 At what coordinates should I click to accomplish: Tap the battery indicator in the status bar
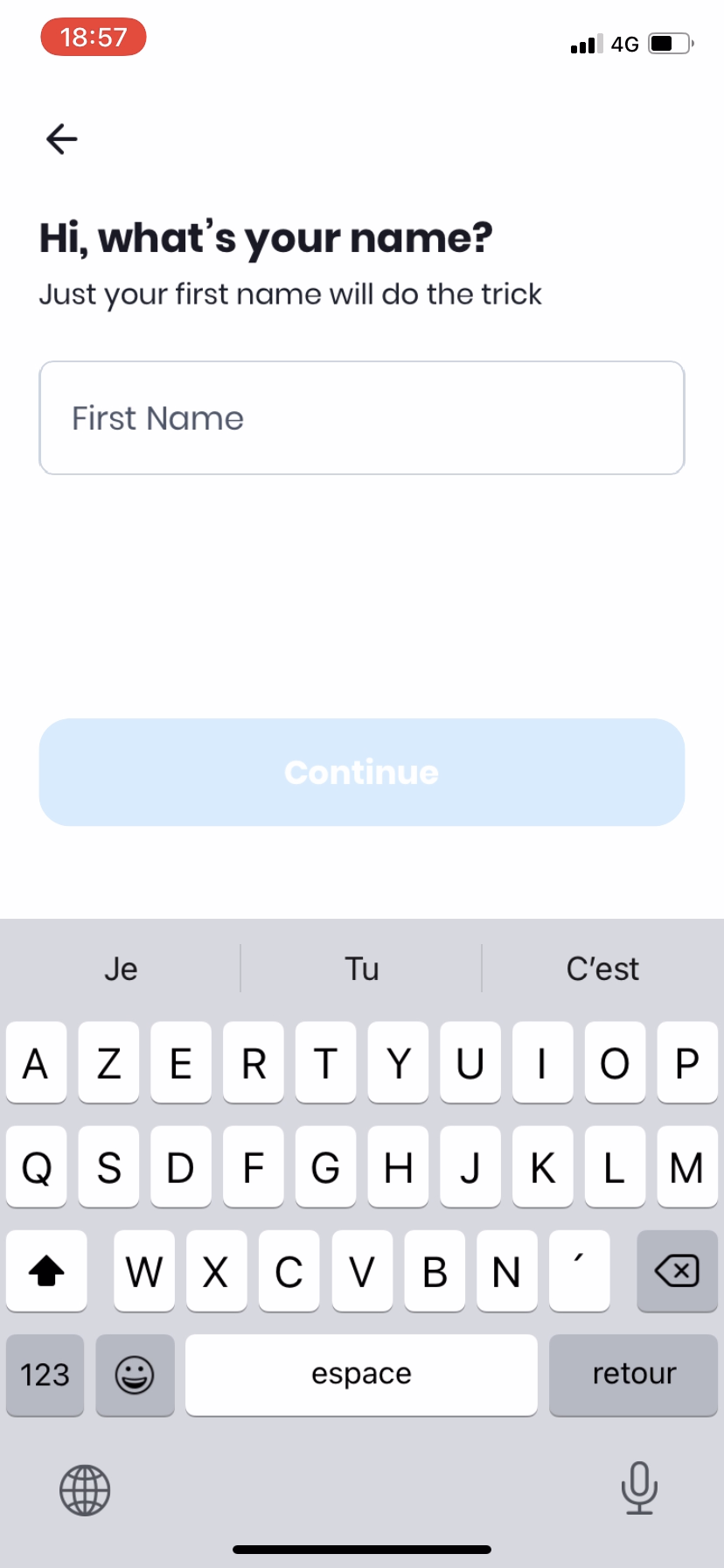(668, 43)
